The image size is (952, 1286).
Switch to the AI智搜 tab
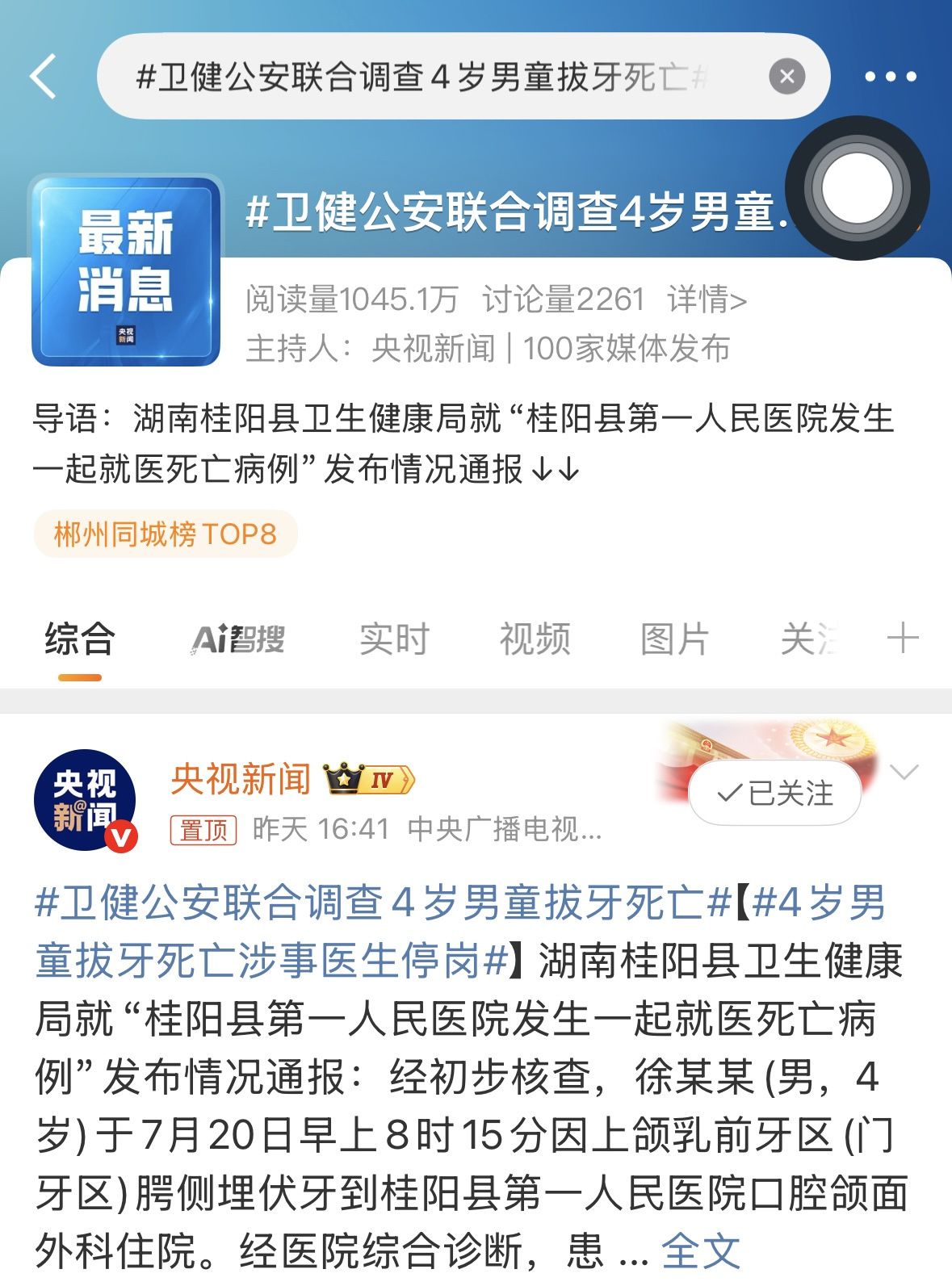[x=238, y=639]
